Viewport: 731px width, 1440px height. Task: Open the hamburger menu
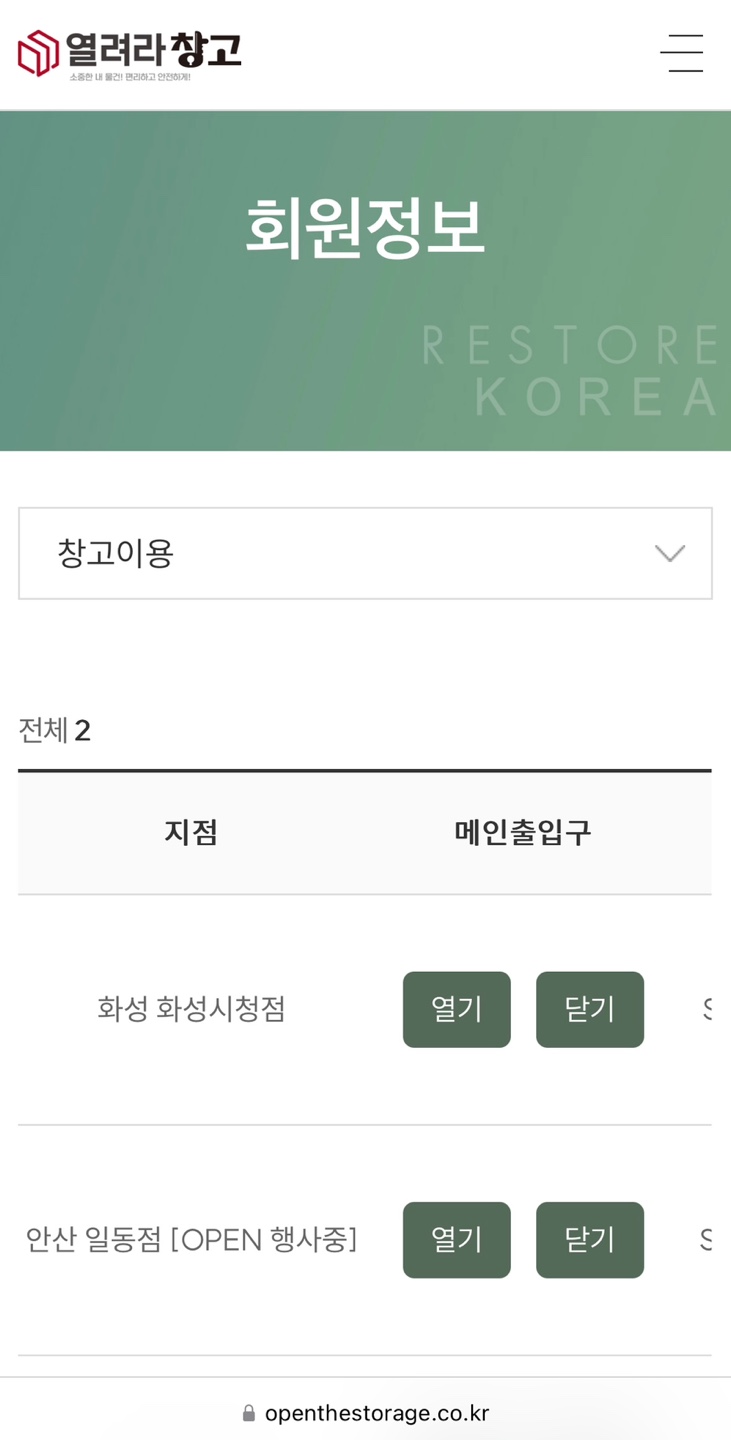tap(681, 53)
